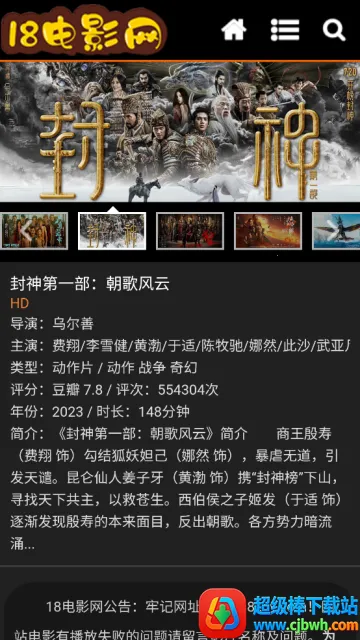The image size is (360, 640).
Task: Select the third carousel thumbnail
Action: click(190, 231)
